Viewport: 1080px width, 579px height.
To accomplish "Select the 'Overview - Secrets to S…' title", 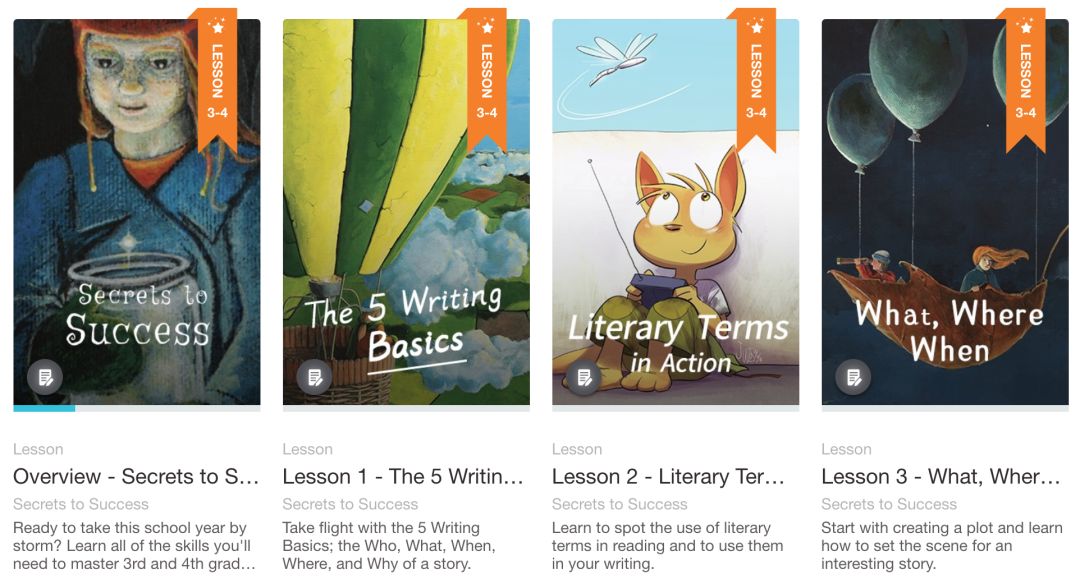I will click(136, 477).
